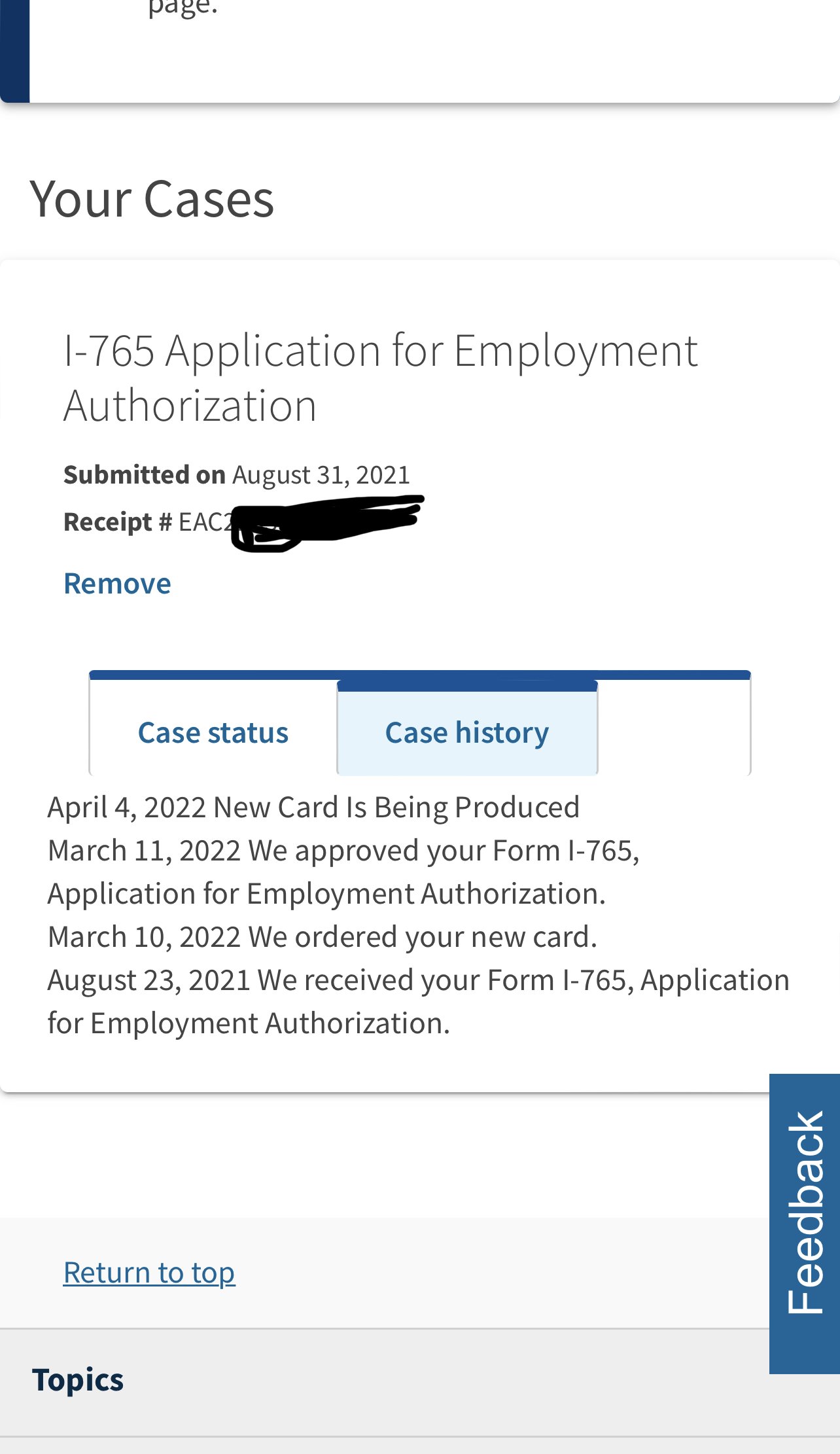Screen dimensions: 840x1454
Task: Select the Case history tab
Action: pos(467,732)
